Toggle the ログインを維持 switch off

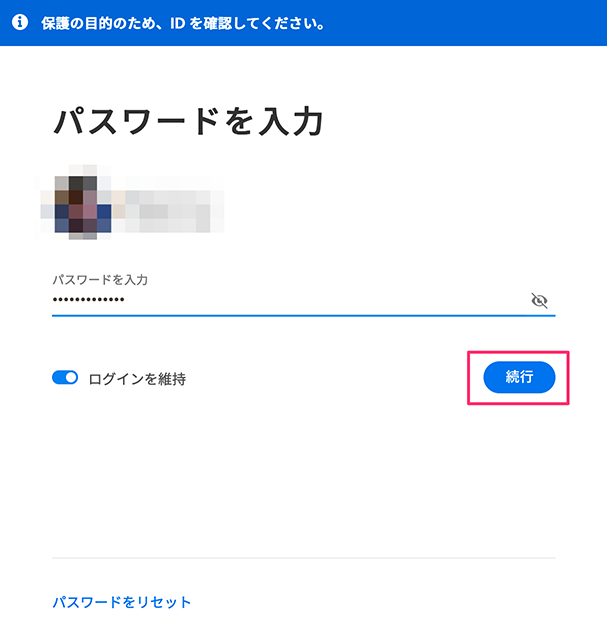point(65,378)
